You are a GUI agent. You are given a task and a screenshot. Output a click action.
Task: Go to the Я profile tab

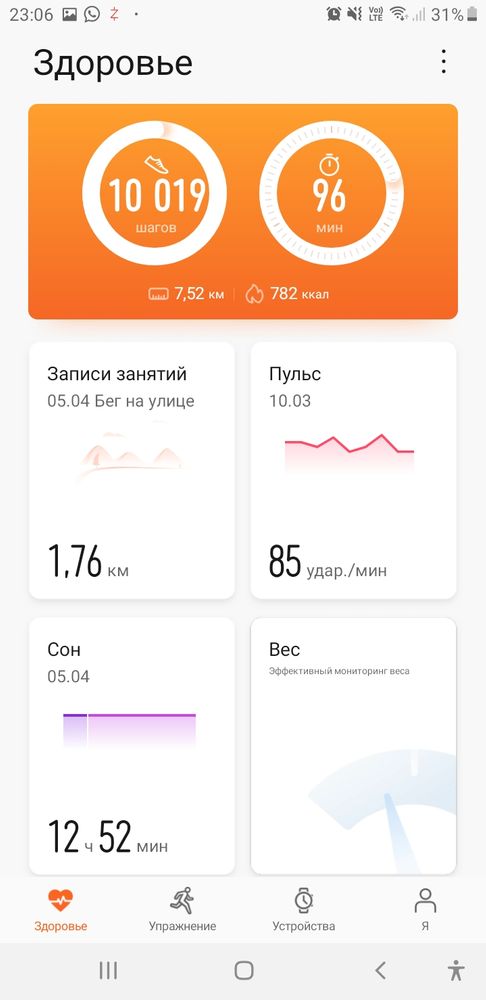pos(425,911)
